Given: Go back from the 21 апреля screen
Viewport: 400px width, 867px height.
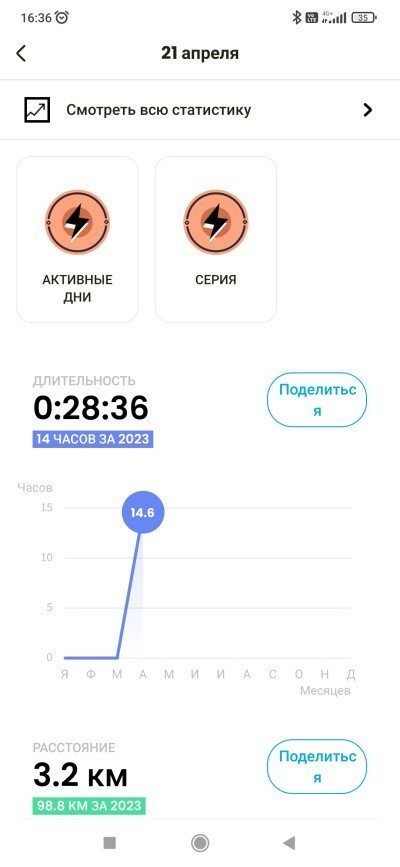Looking at the screenshot, I should [x=21, y=54].
